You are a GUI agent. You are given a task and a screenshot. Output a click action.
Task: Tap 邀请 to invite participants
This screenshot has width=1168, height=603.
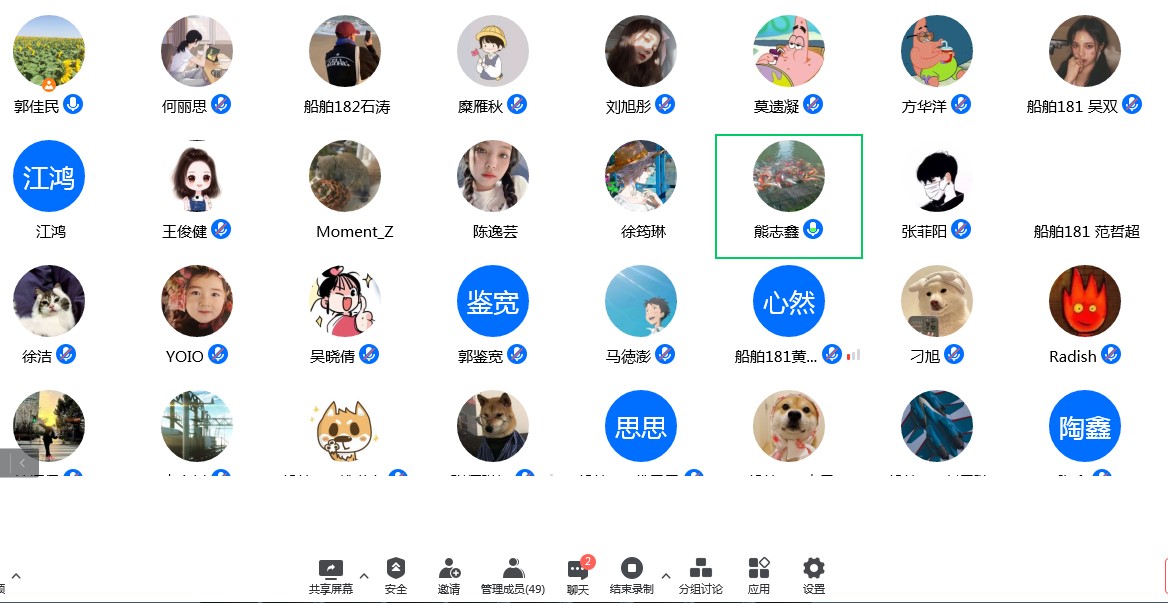pyautogui.click(x=449, y=576)
